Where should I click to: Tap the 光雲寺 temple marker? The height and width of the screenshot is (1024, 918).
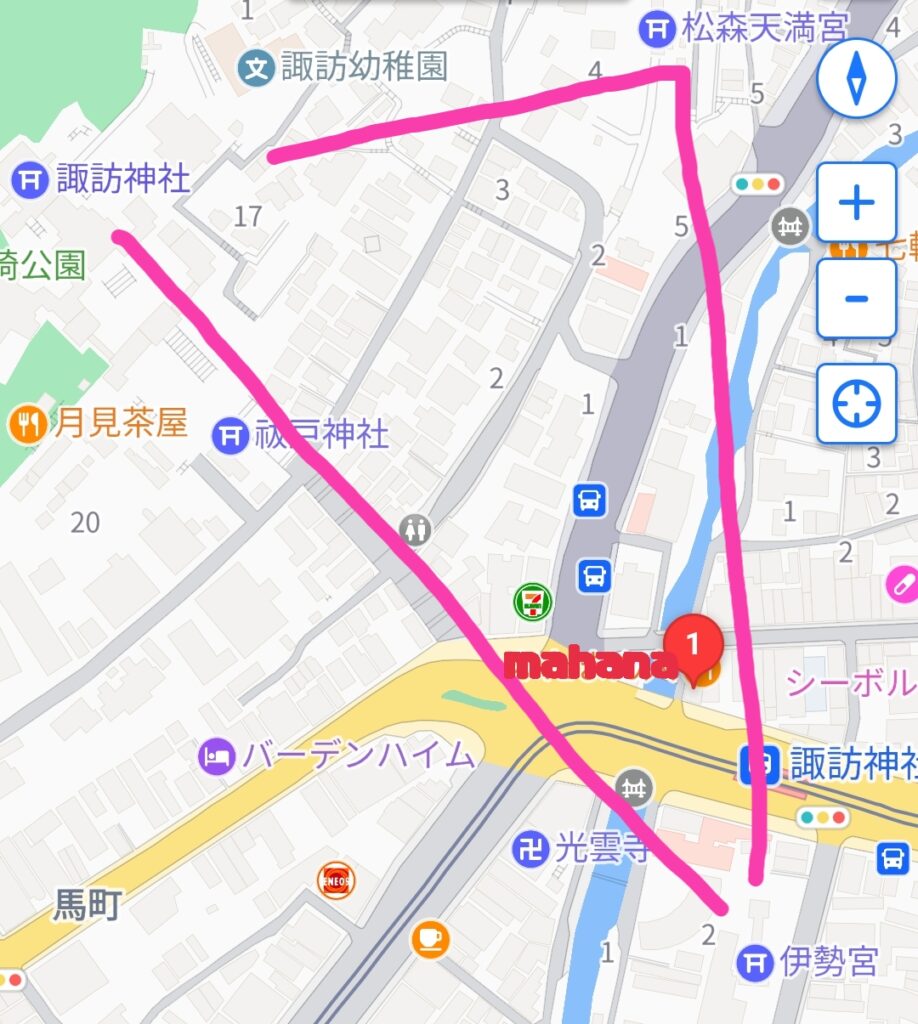pyautogui.click(x=531, y=850)
